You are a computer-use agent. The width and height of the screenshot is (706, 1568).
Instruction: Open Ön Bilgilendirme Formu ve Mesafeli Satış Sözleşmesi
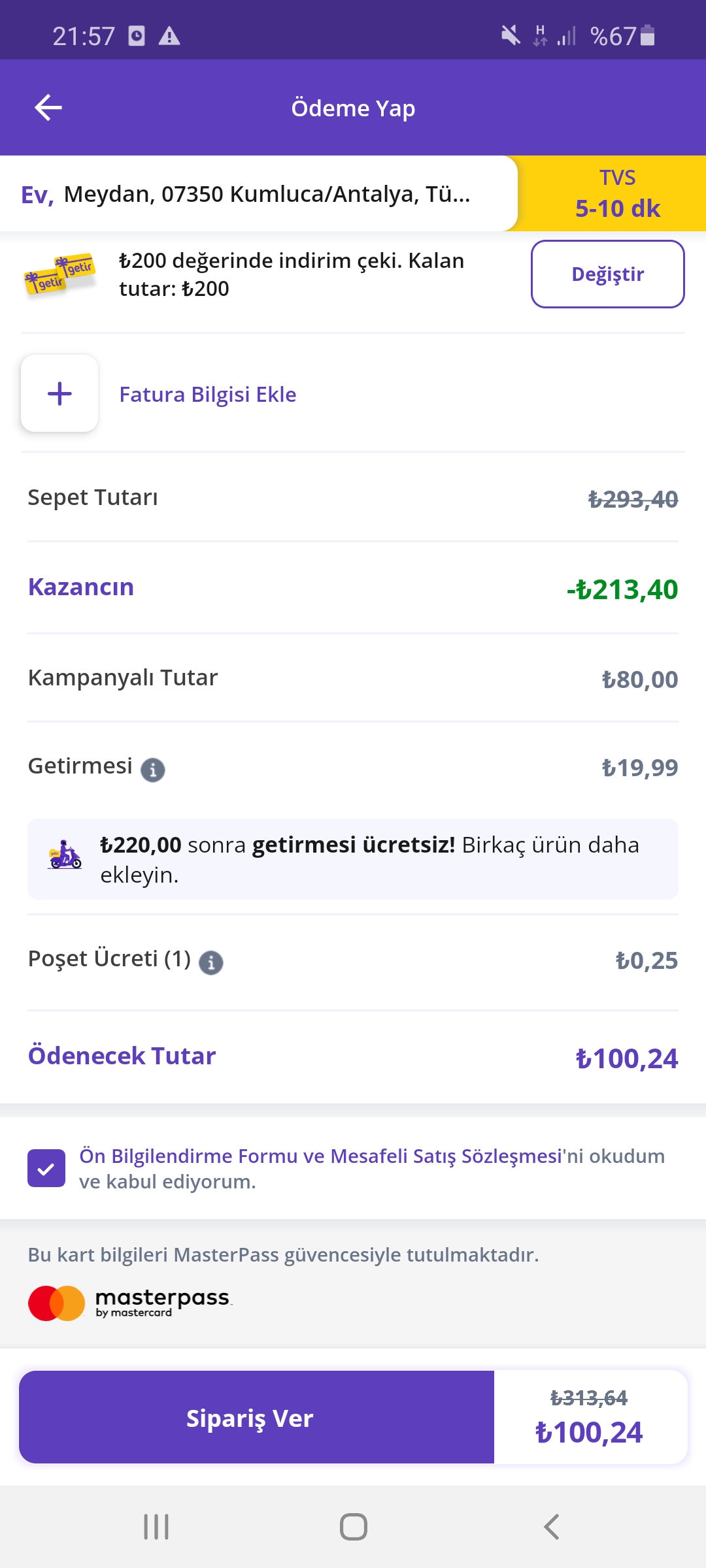coord(321,1156)
